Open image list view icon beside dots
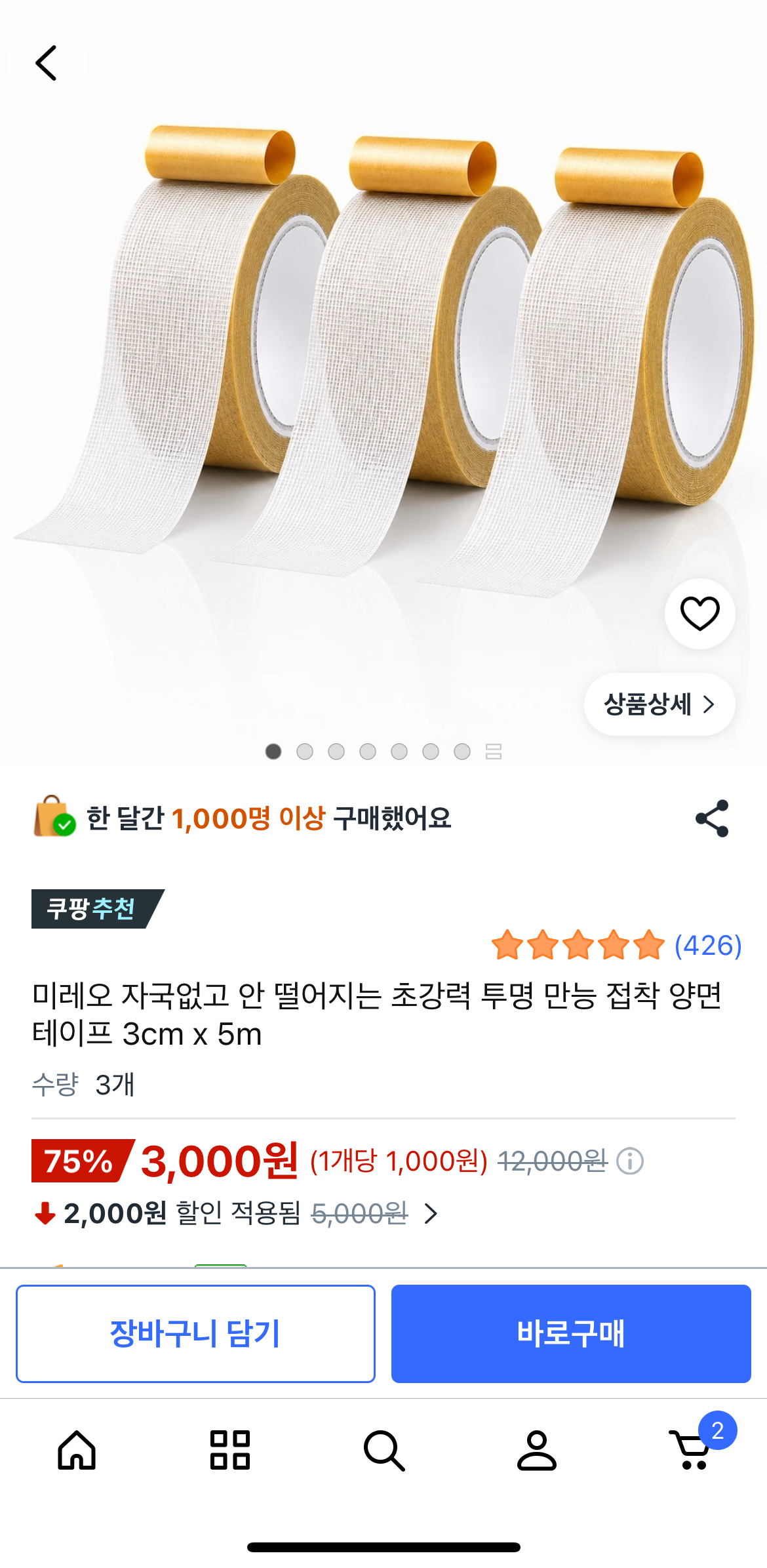 point(494,752)
